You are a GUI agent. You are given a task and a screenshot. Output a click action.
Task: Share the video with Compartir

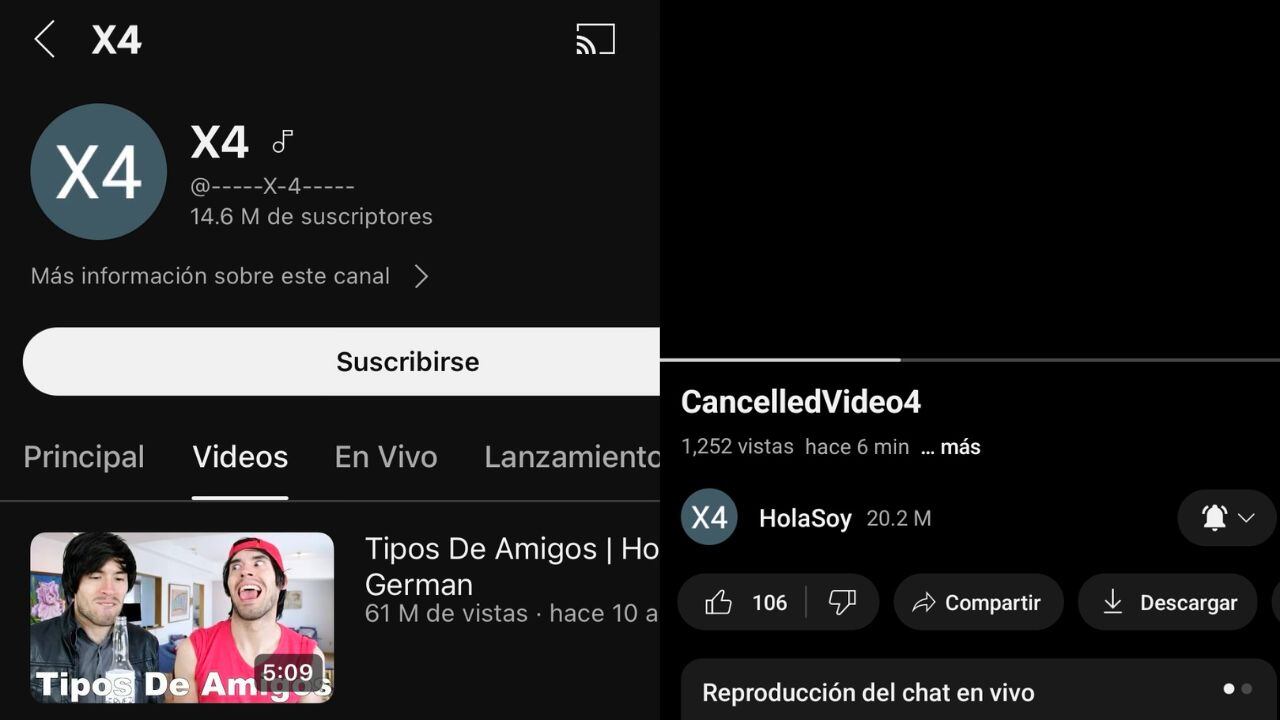click(x=978, y=602)
